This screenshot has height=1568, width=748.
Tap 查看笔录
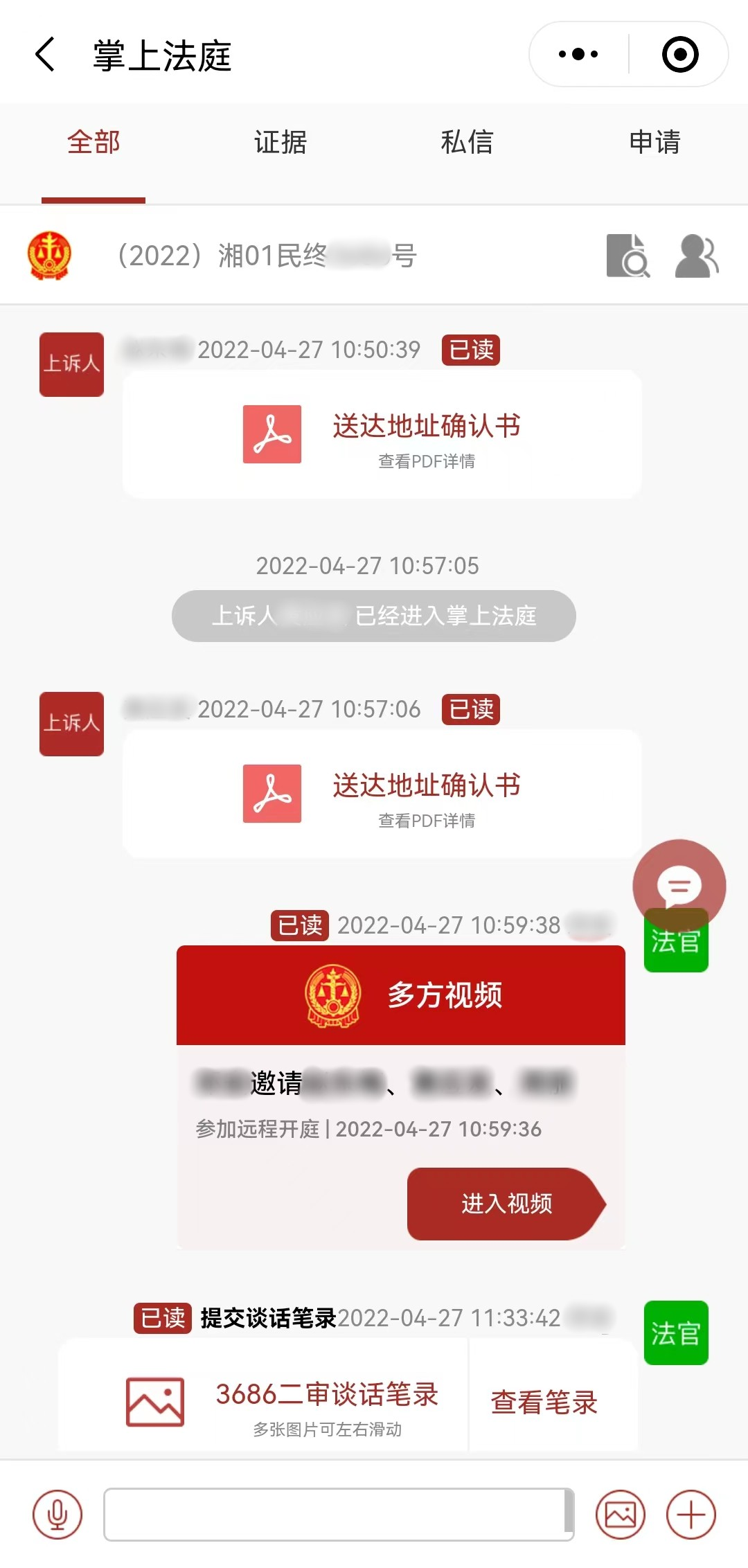coord(544,1402)
